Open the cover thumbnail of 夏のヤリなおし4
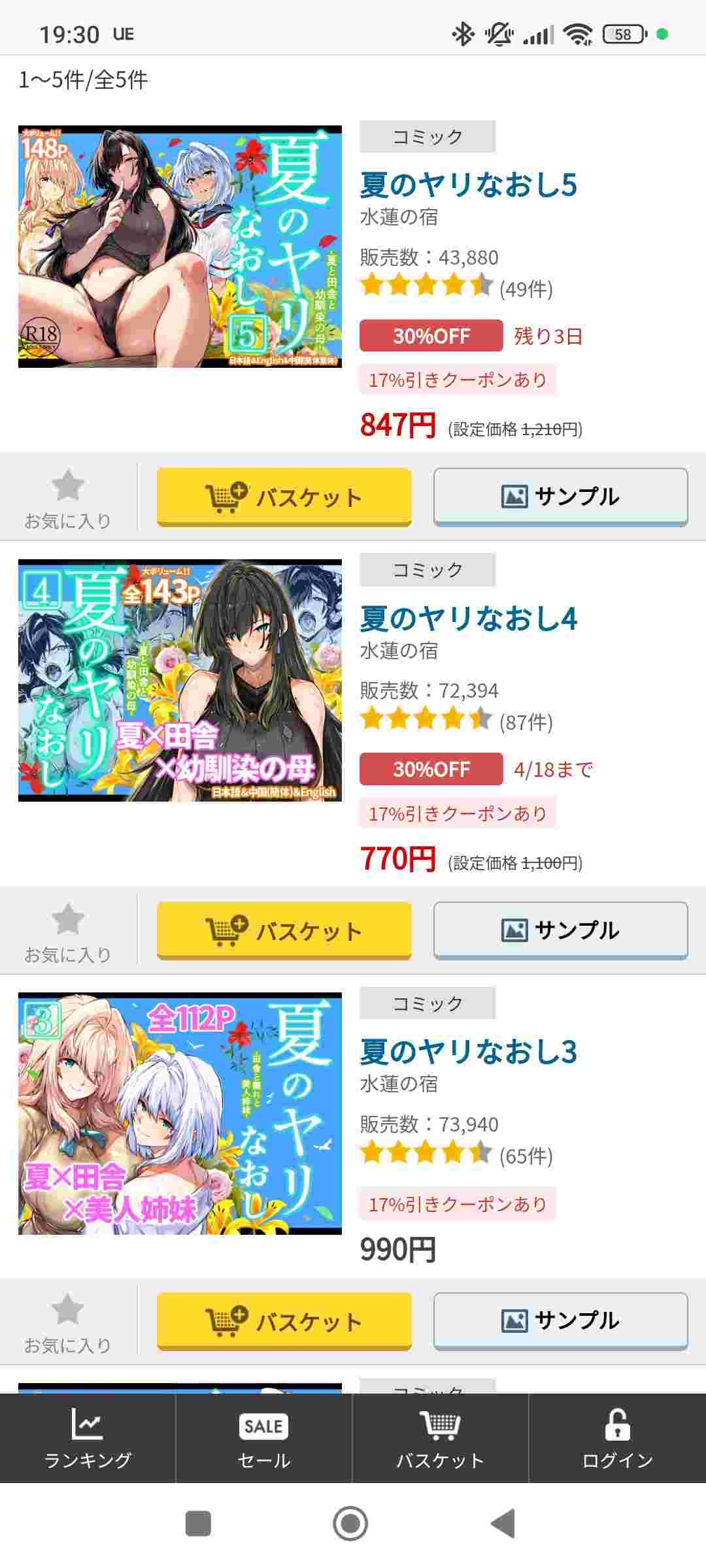The image size is (706, 1568). click(x=180, y=680)
